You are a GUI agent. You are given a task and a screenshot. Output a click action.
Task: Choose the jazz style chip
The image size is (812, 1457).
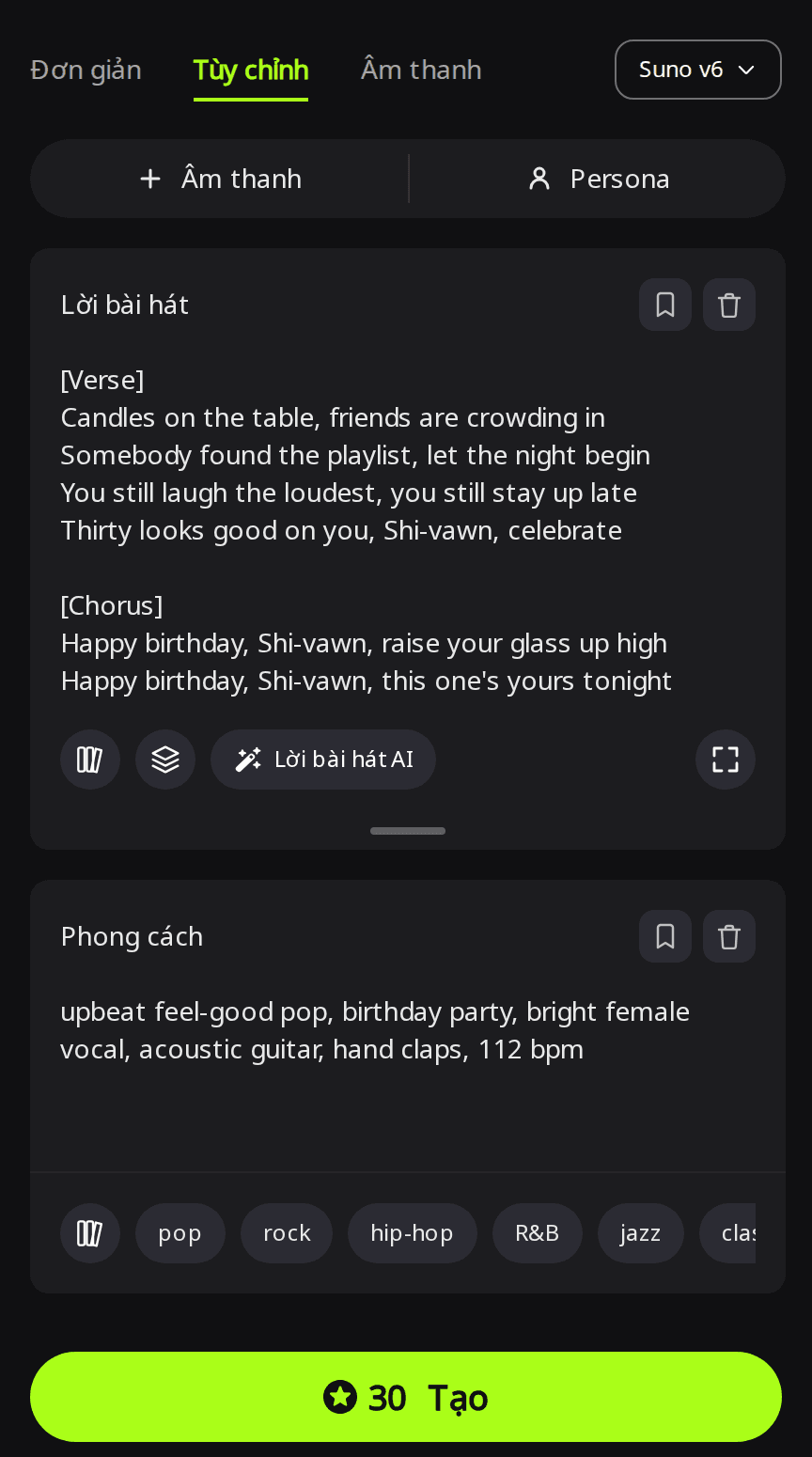pos(641,1233)
